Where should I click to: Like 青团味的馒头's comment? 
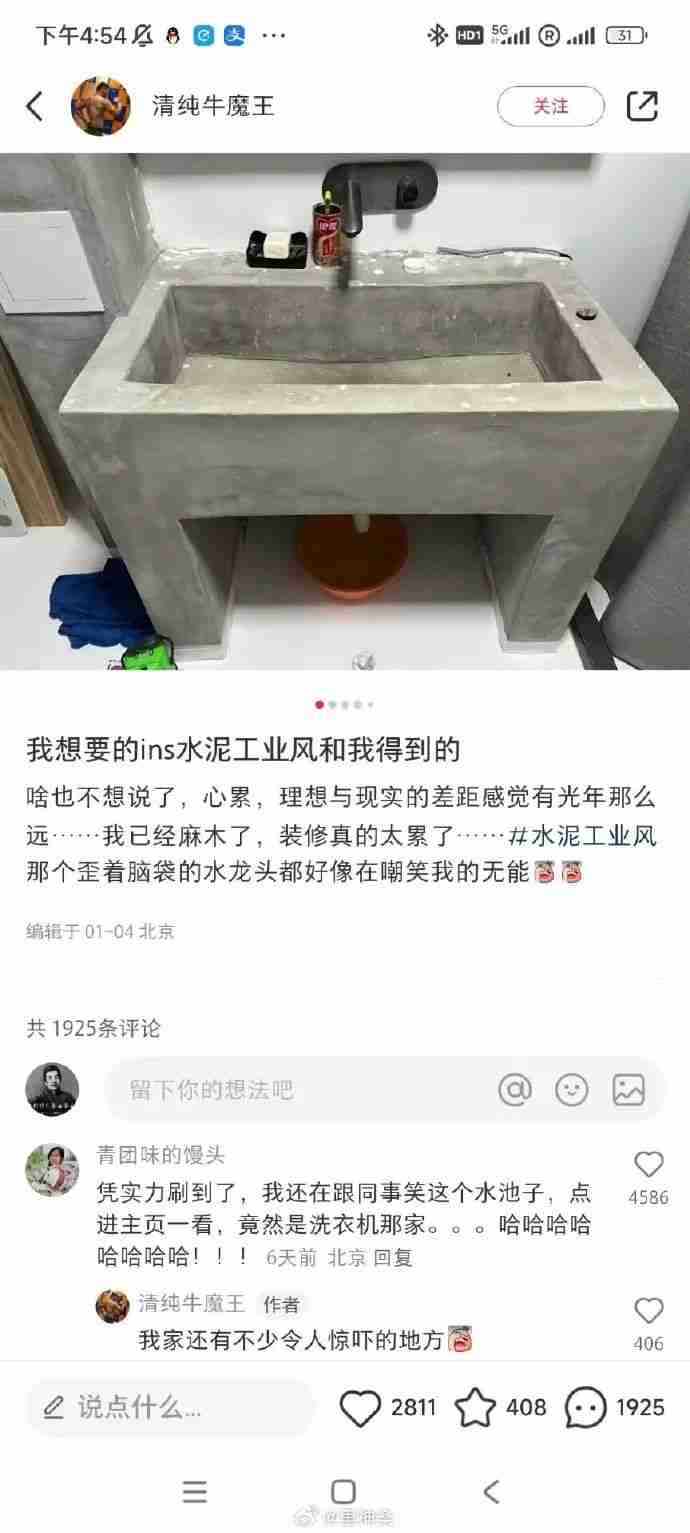point(649,1165)
